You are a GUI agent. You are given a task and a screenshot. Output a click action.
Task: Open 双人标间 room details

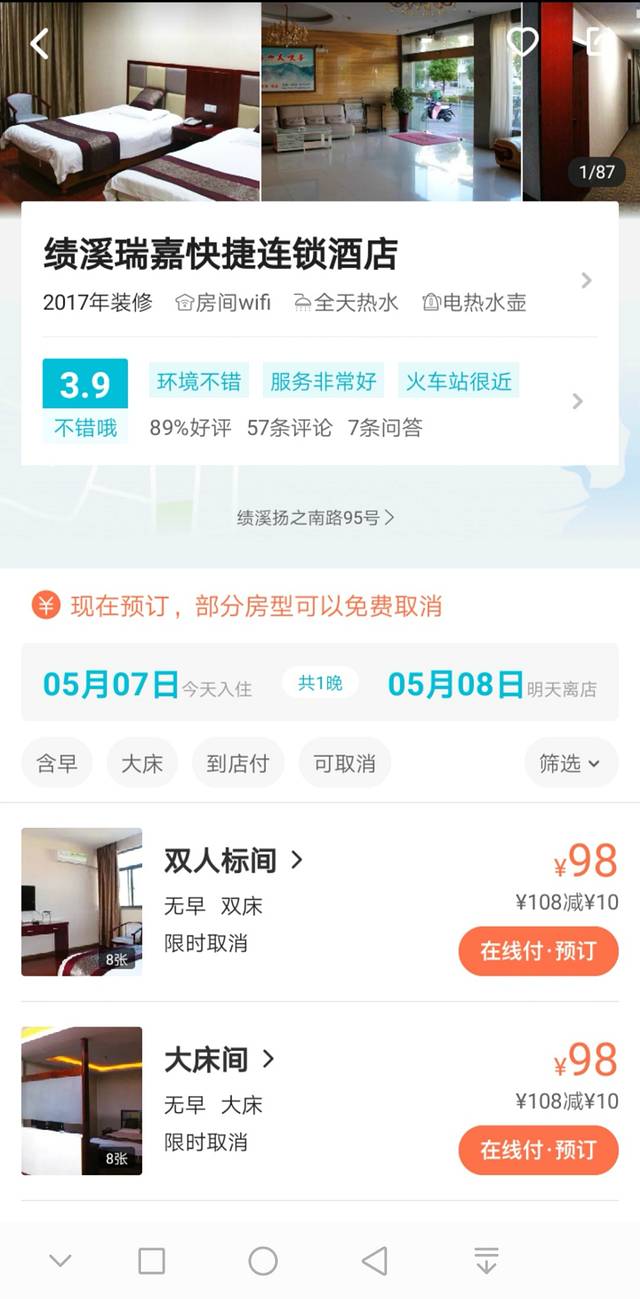coord(234,860)
